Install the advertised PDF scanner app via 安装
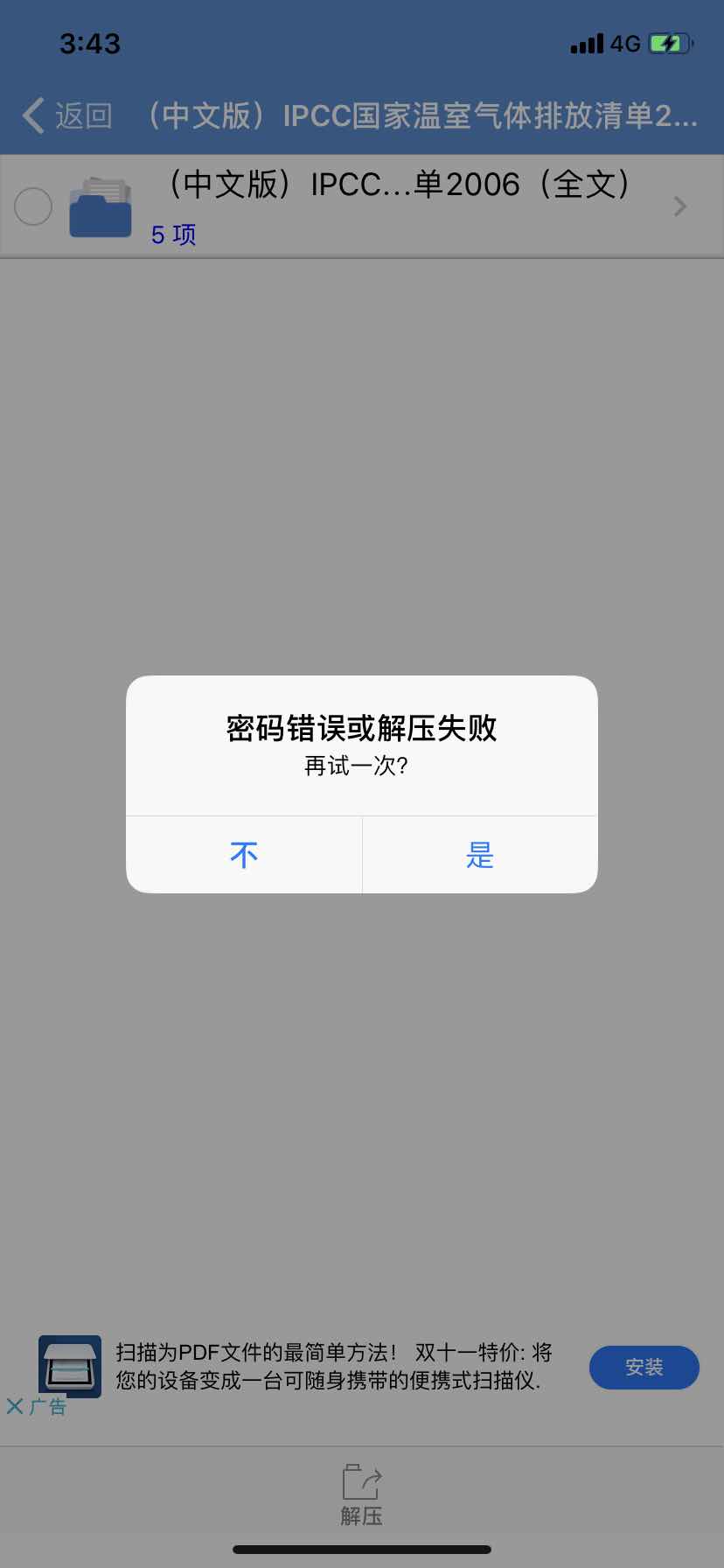Screen dimensions: 724x1568 (644, 1367)
